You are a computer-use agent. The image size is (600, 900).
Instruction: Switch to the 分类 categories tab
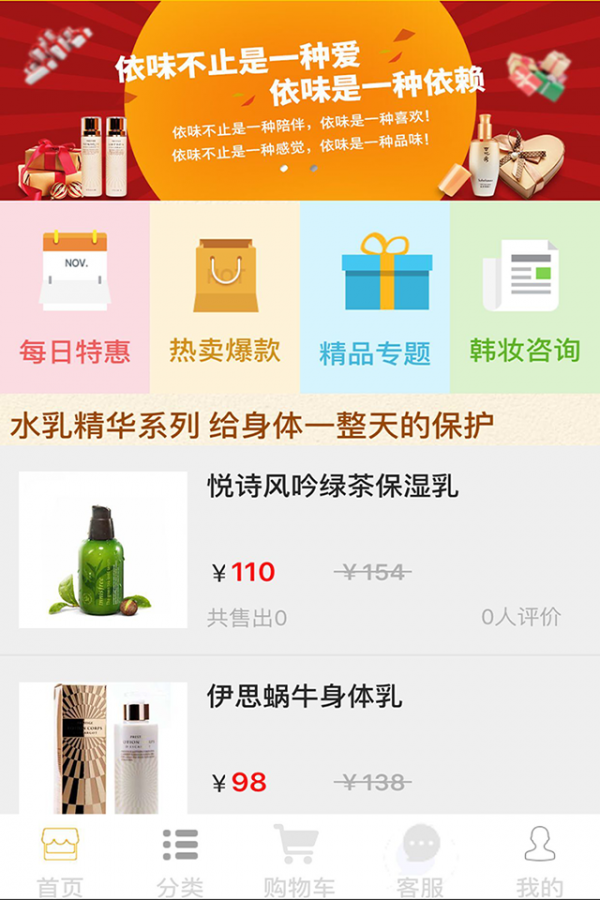(x=180, y=858)
